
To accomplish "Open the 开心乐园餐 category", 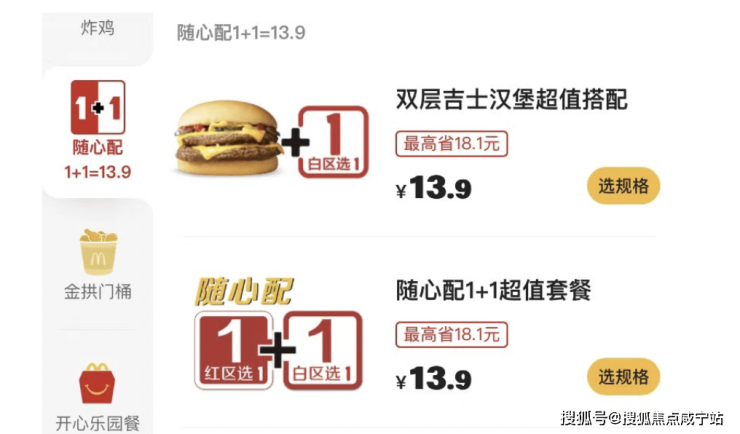I will coord(97,395).
